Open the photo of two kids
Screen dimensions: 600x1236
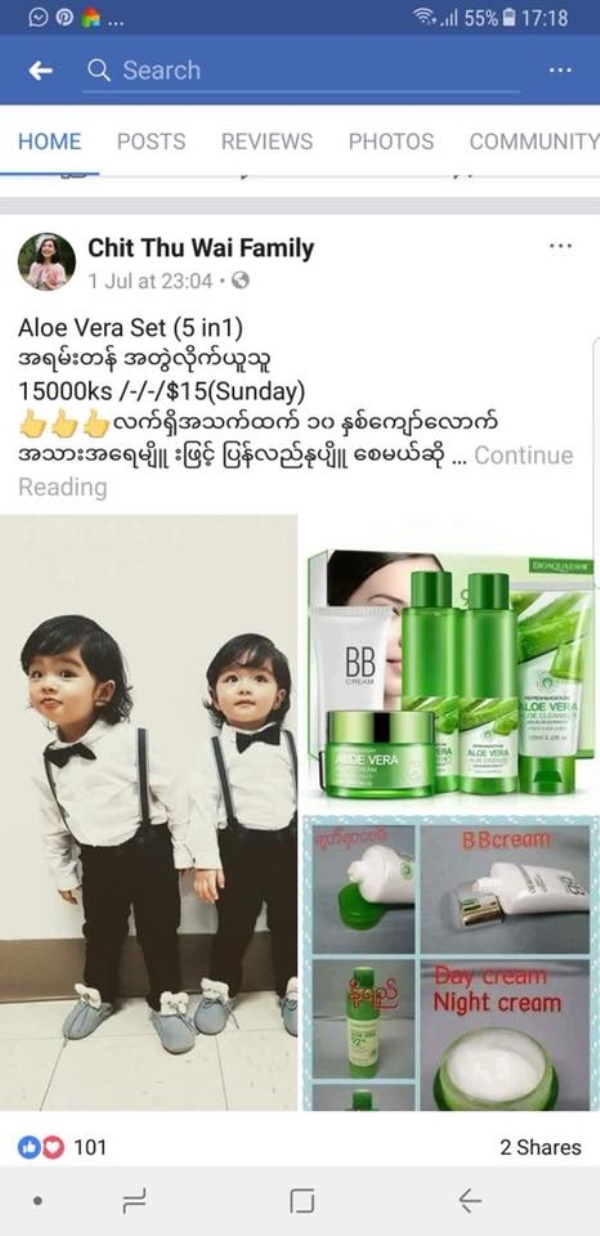[x=149, y=812]
